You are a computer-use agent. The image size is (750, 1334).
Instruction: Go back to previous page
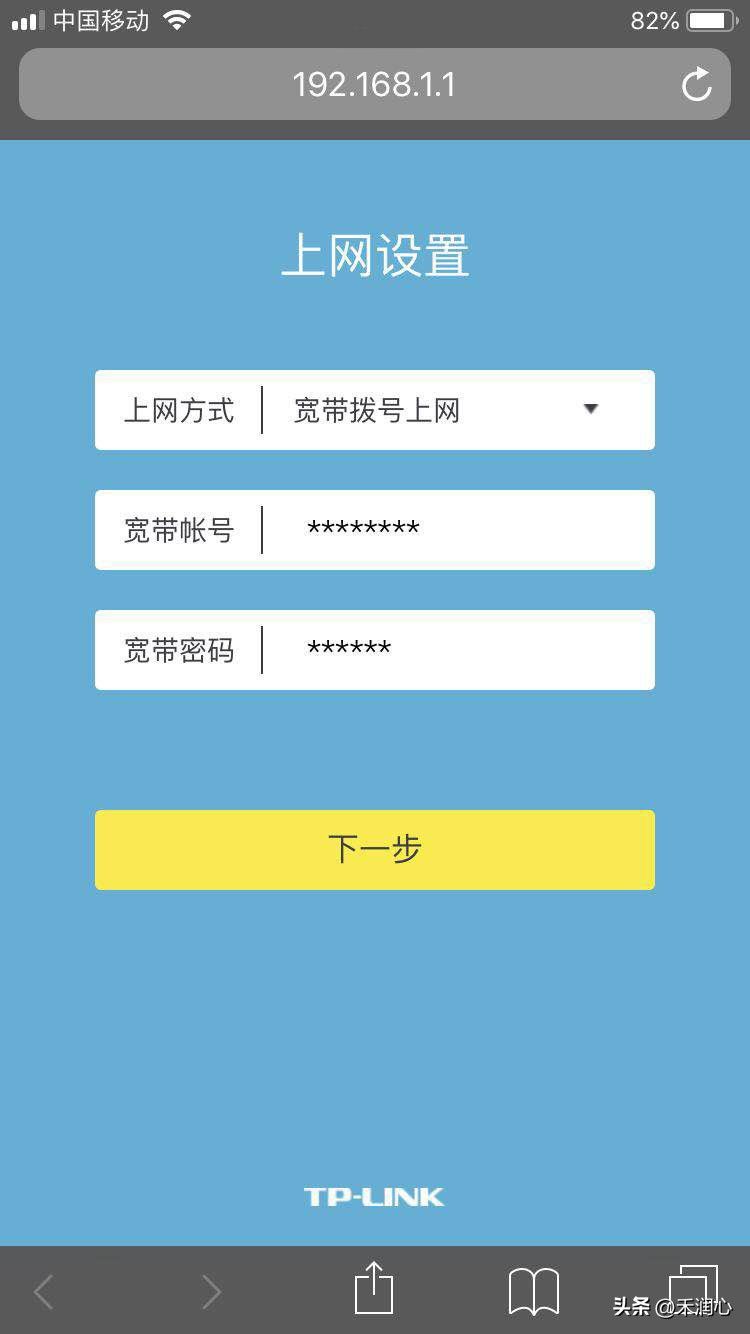pos(44,1292)
